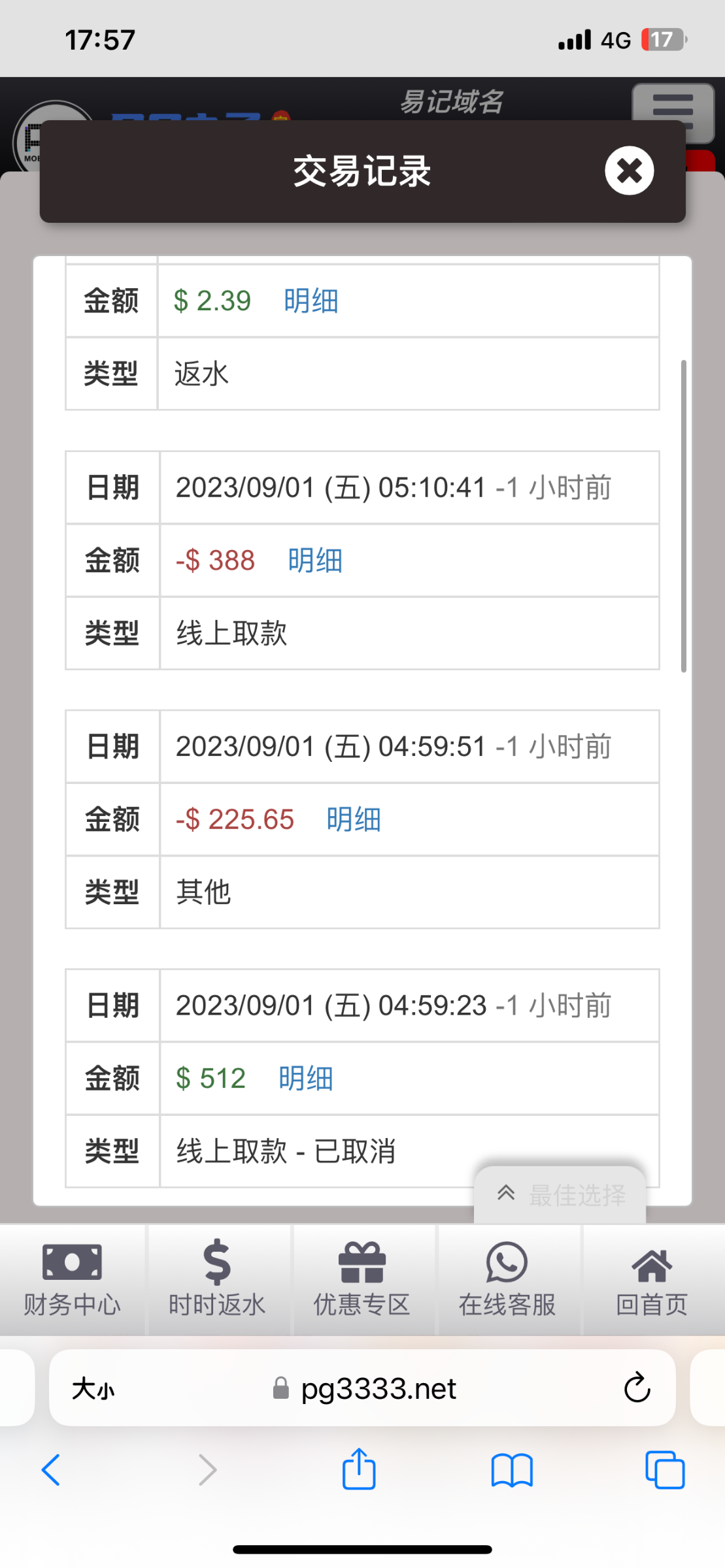Open the 大小 text size options
The image size is (725, 1568).
(93, 1388)
